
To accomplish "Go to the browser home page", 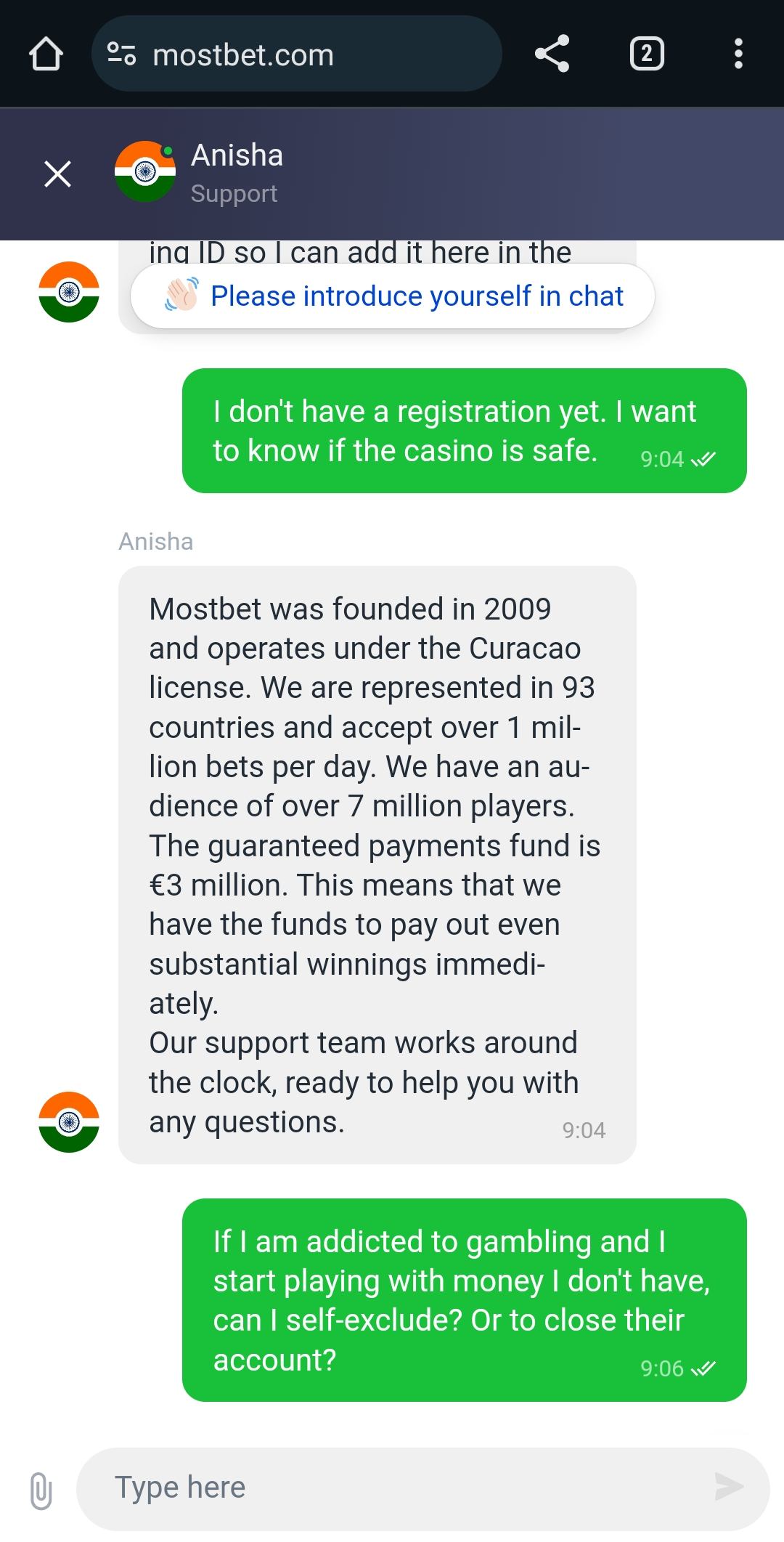I will point(46,54).
